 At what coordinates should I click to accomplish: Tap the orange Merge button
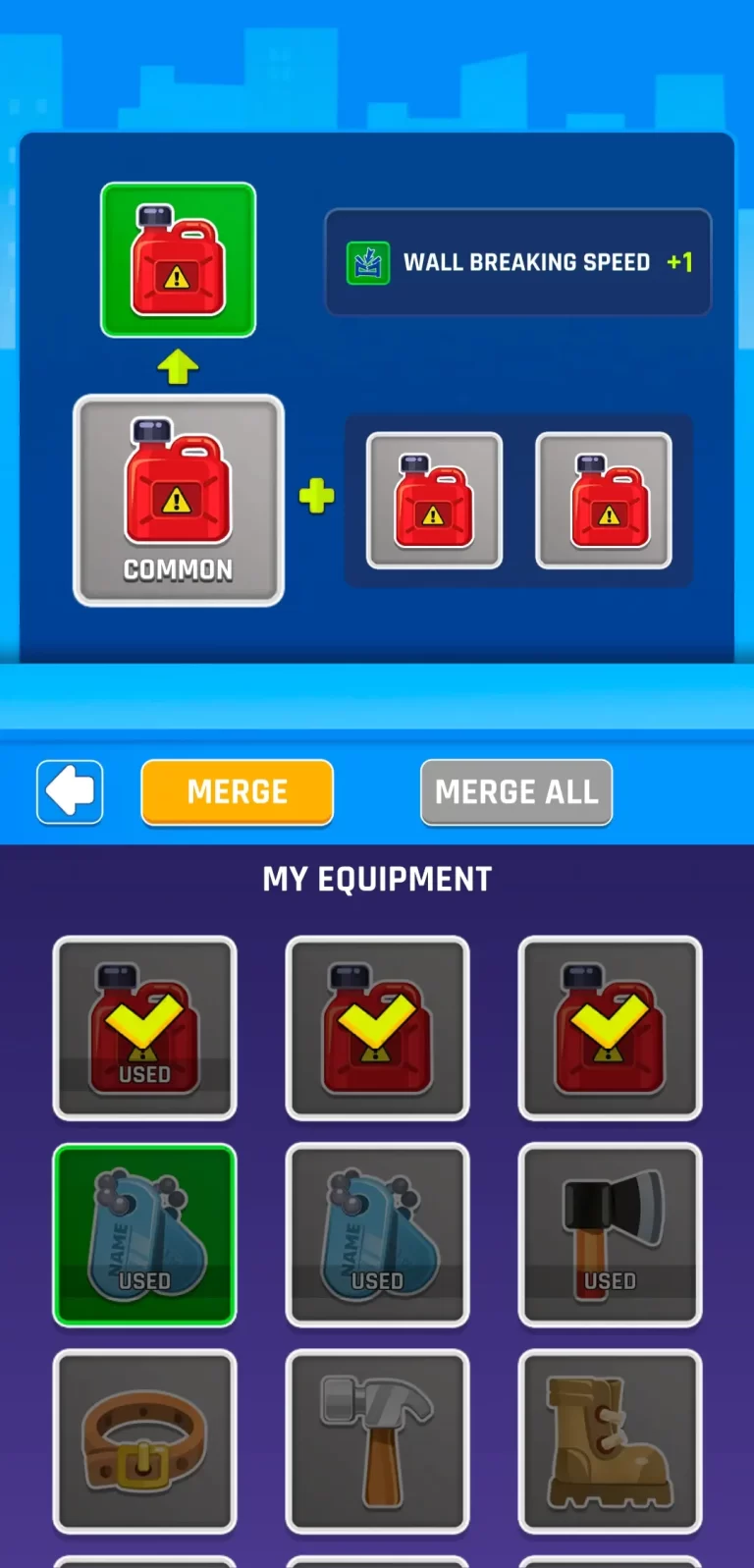tap(238, 791)
